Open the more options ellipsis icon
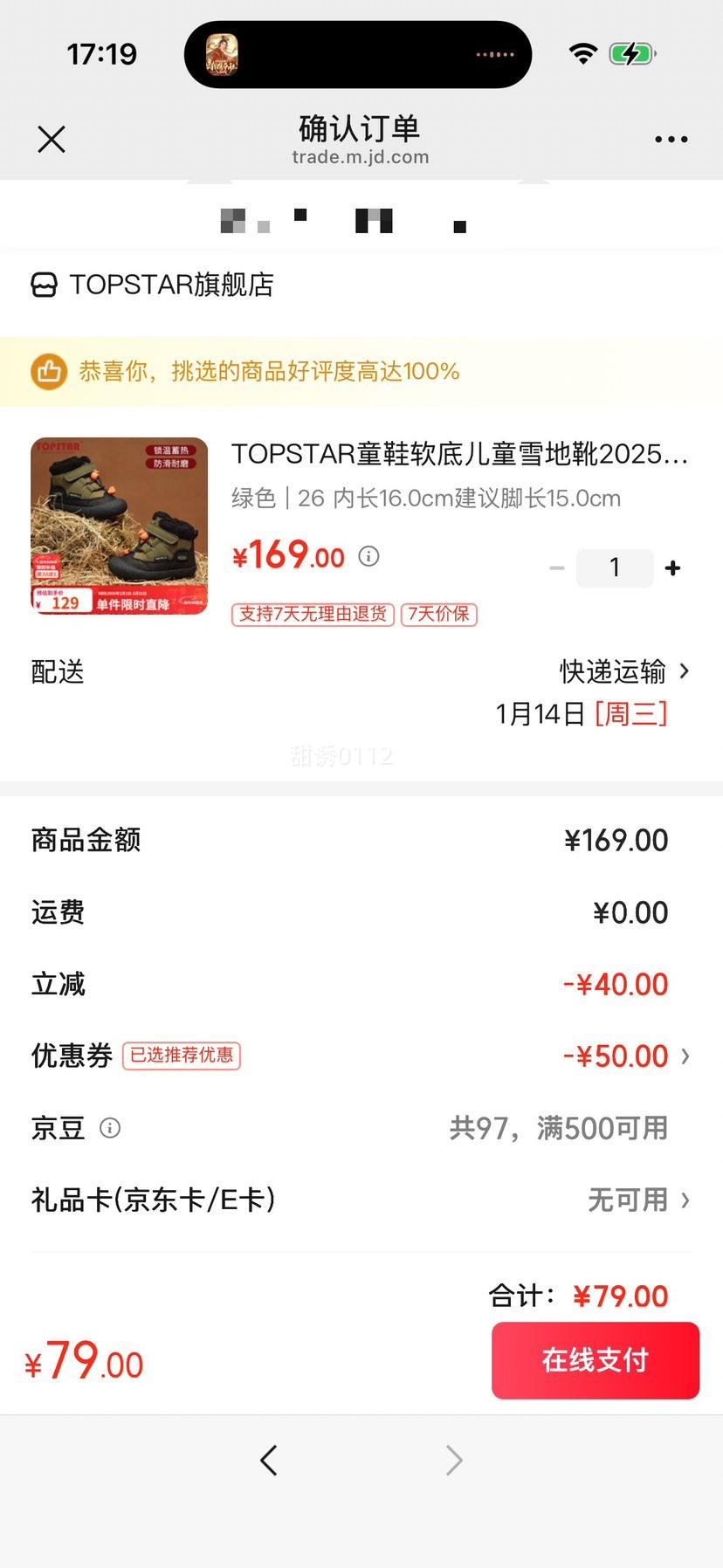This screenshot has height=1568, width=723. point(671,138)
